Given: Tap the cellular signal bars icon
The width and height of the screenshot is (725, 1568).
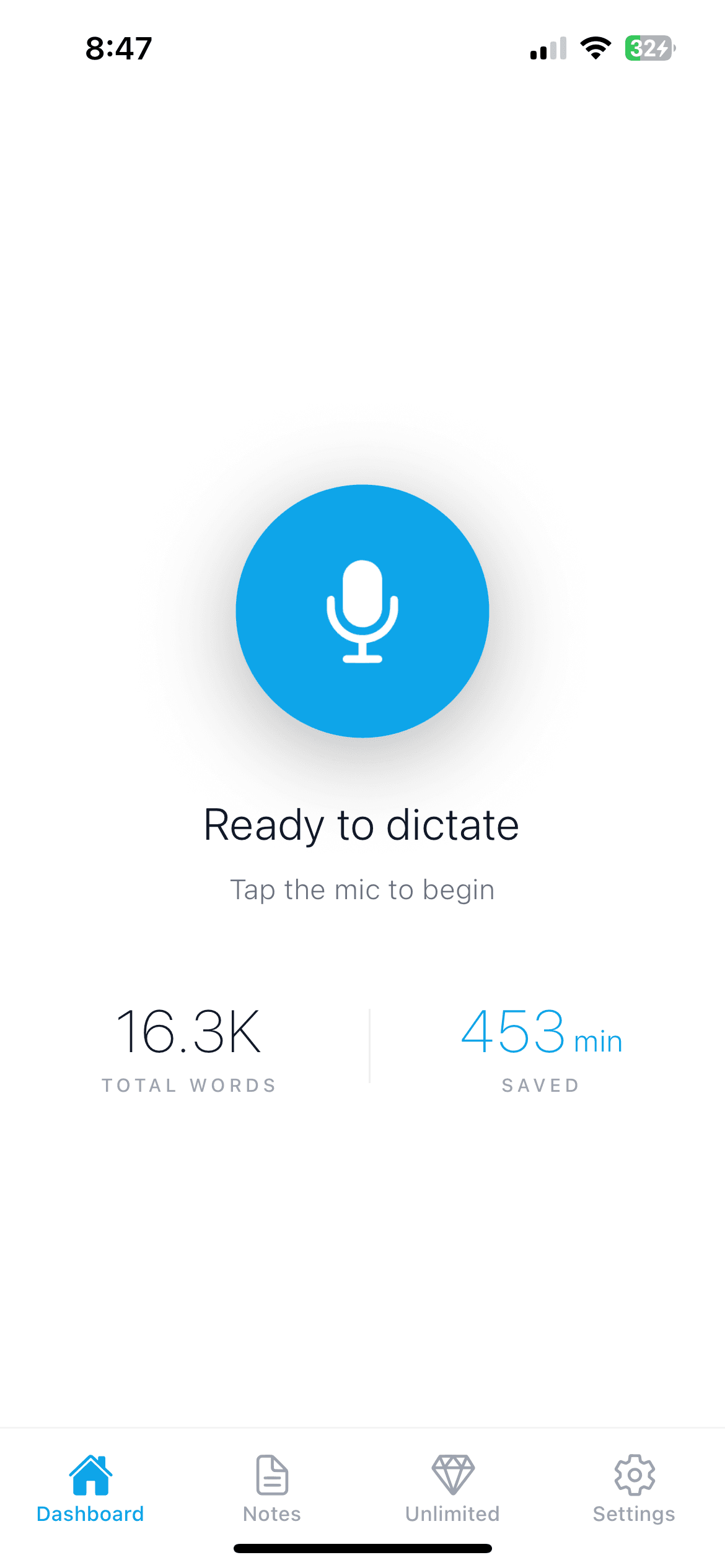Looking at the screenshot, I should pyautogui.click(x=548, y=49).
